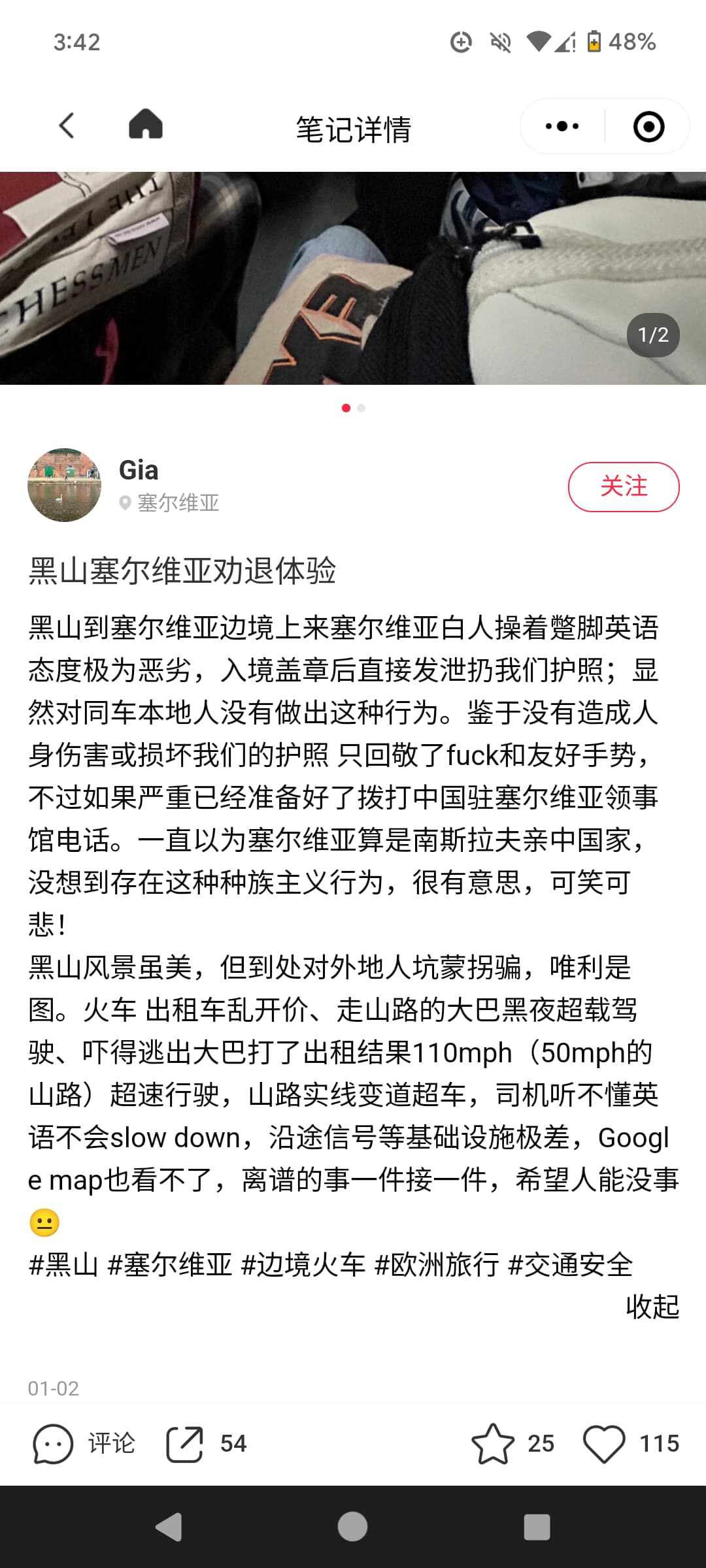
Task: Open recent apps from the navigation bar
Action: 537,1527
